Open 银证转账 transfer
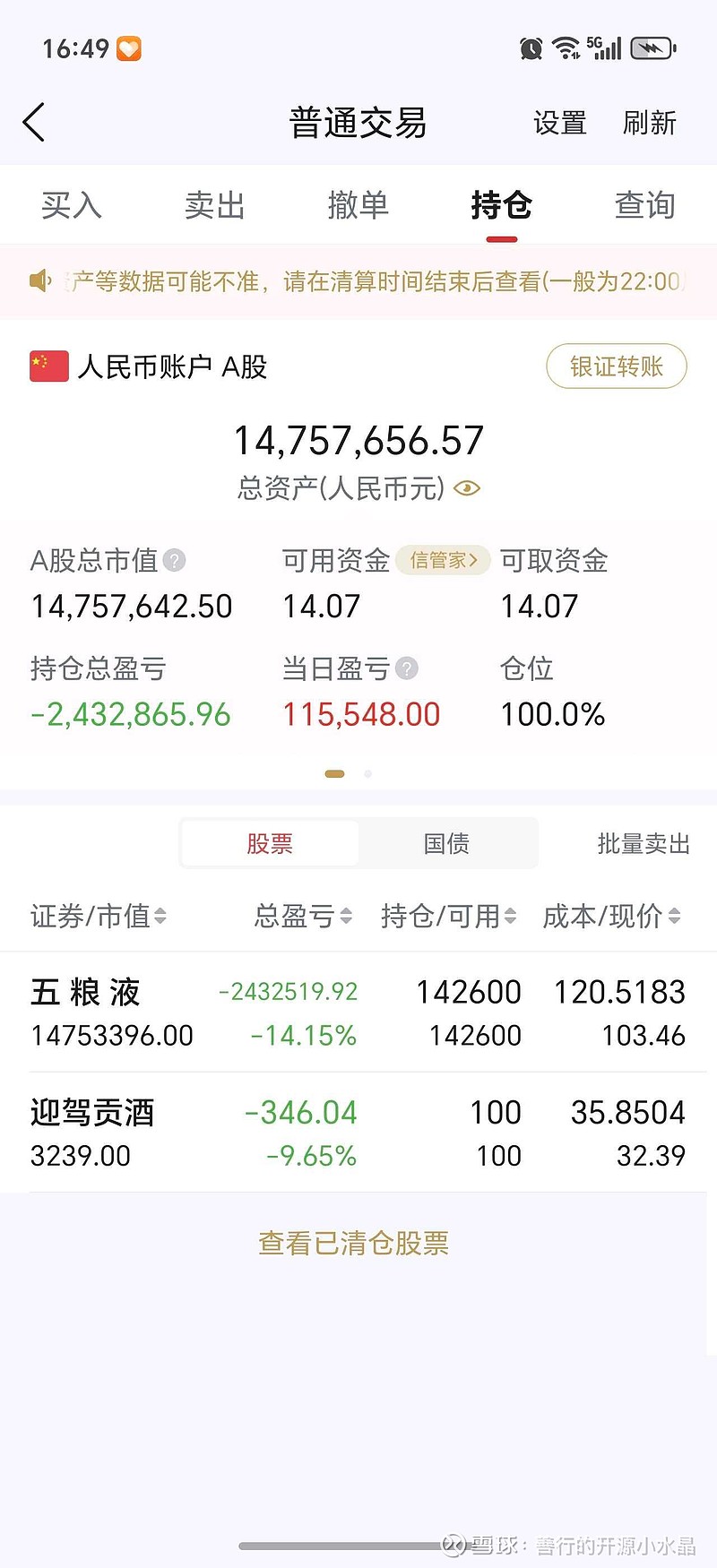This screenshot has width=717, height=1568. click(x=617, y=366)
